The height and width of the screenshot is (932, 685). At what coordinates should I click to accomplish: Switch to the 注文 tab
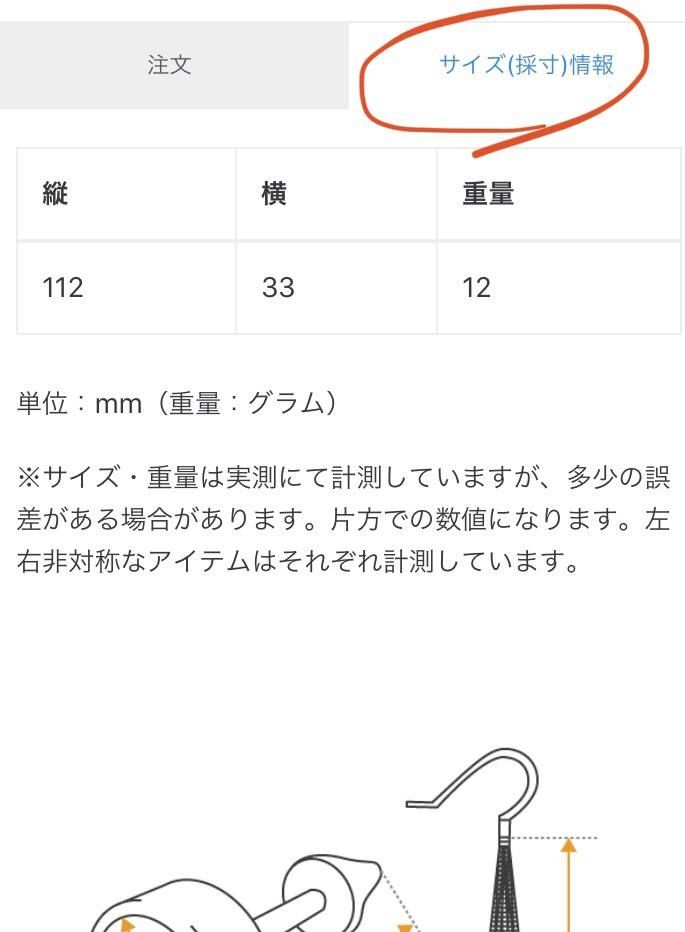point(170,66)
